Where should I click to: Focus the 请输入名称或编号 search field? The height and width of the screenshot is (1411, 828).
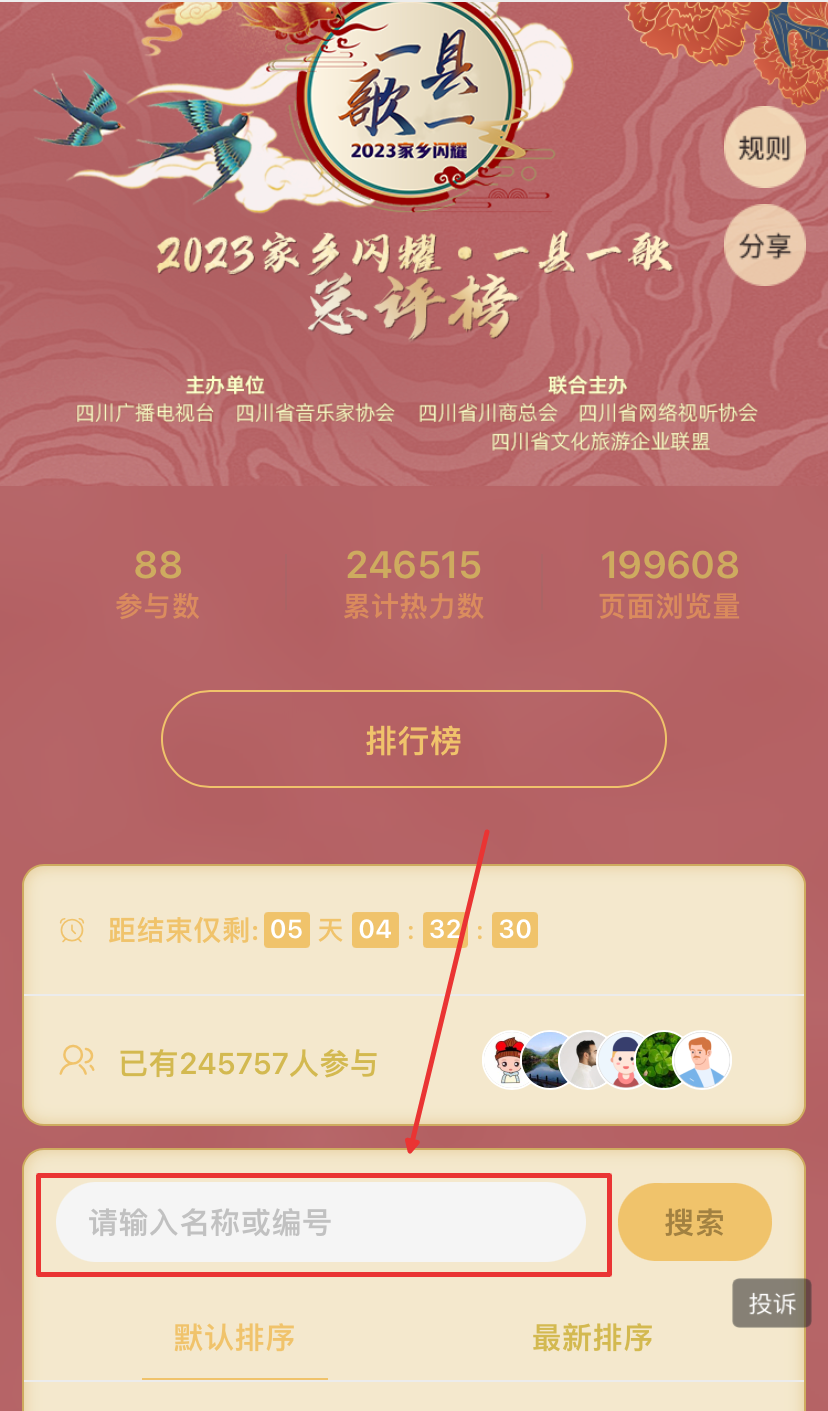click(x=320, y=1222)
